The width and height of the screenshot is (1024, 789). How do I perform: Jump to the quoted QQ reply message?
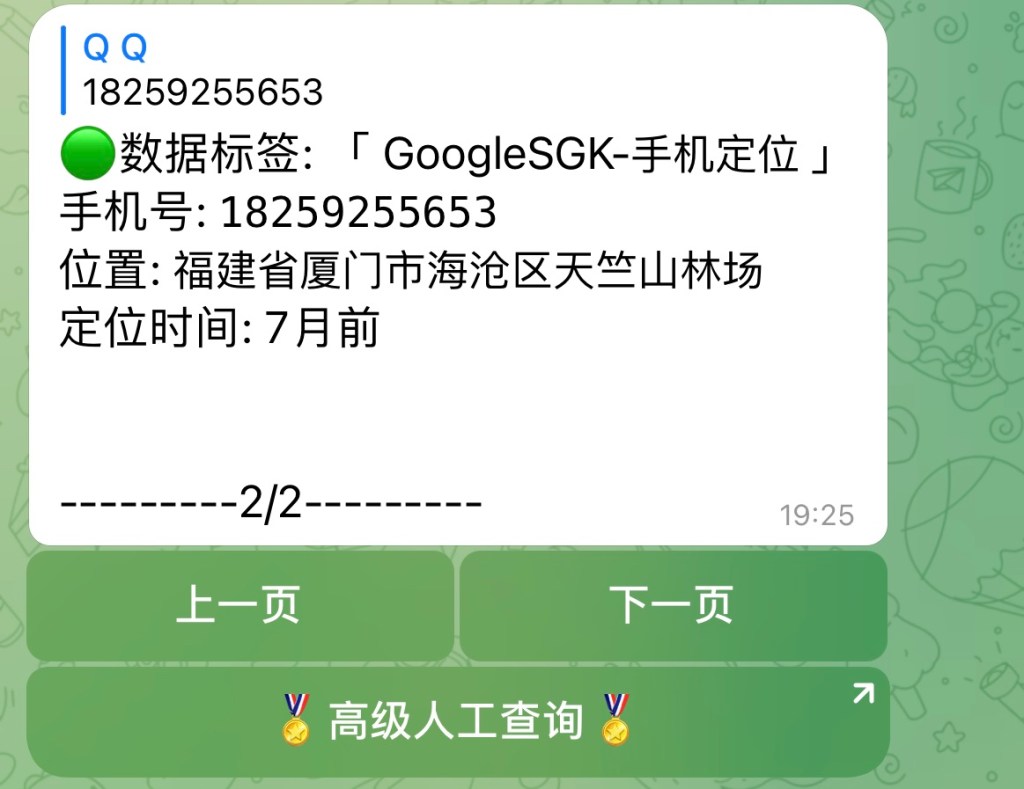pyautogui.click(x=200, y=70)
